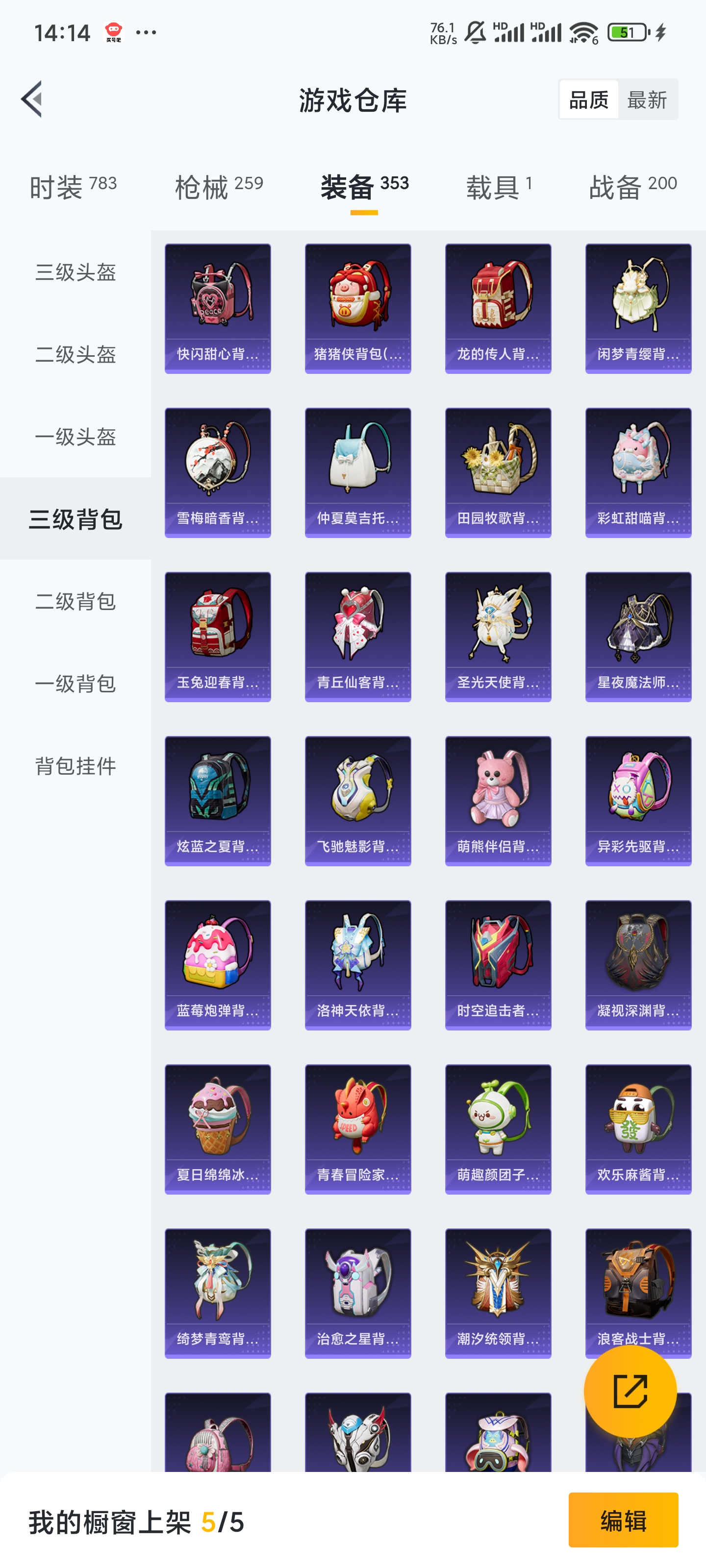Go back using the top-left arrow
This screenshot has height=1568, width=706.
[32, 98]
